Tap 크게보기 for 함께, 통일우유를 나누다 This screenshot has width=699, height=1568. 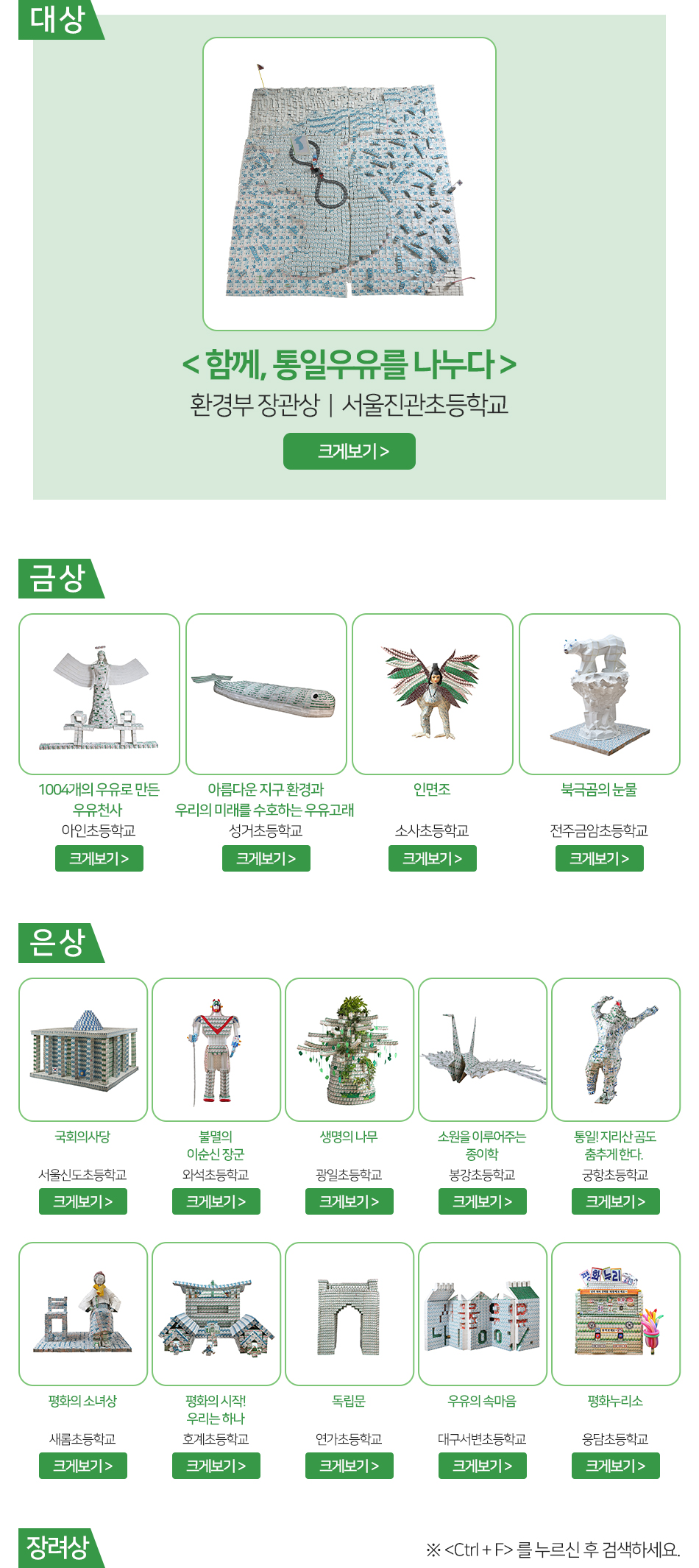(x=349, y=451)
